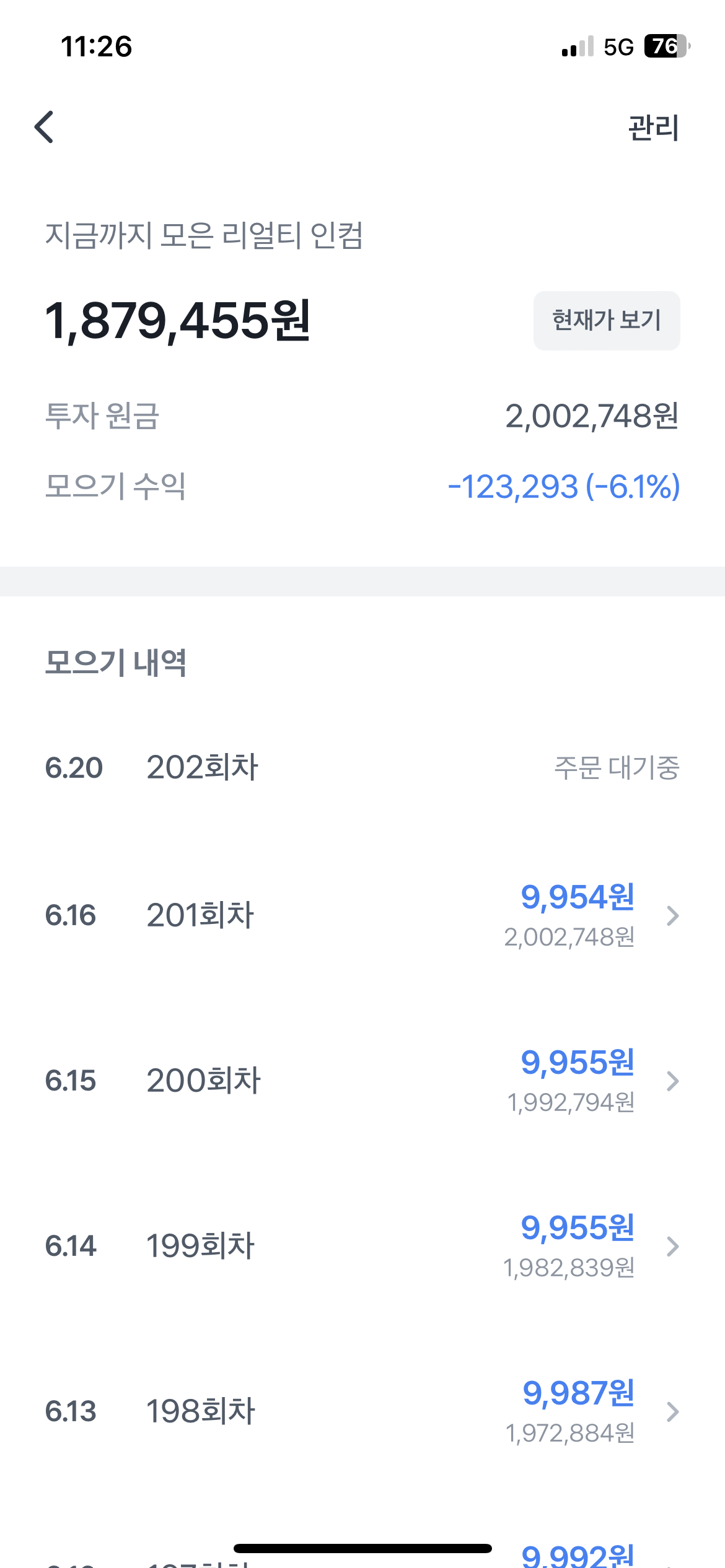Tap the blue loss figure -123,293 (-6.1%)
This screenshot has width=725, height=1568.
coord(565,489)
